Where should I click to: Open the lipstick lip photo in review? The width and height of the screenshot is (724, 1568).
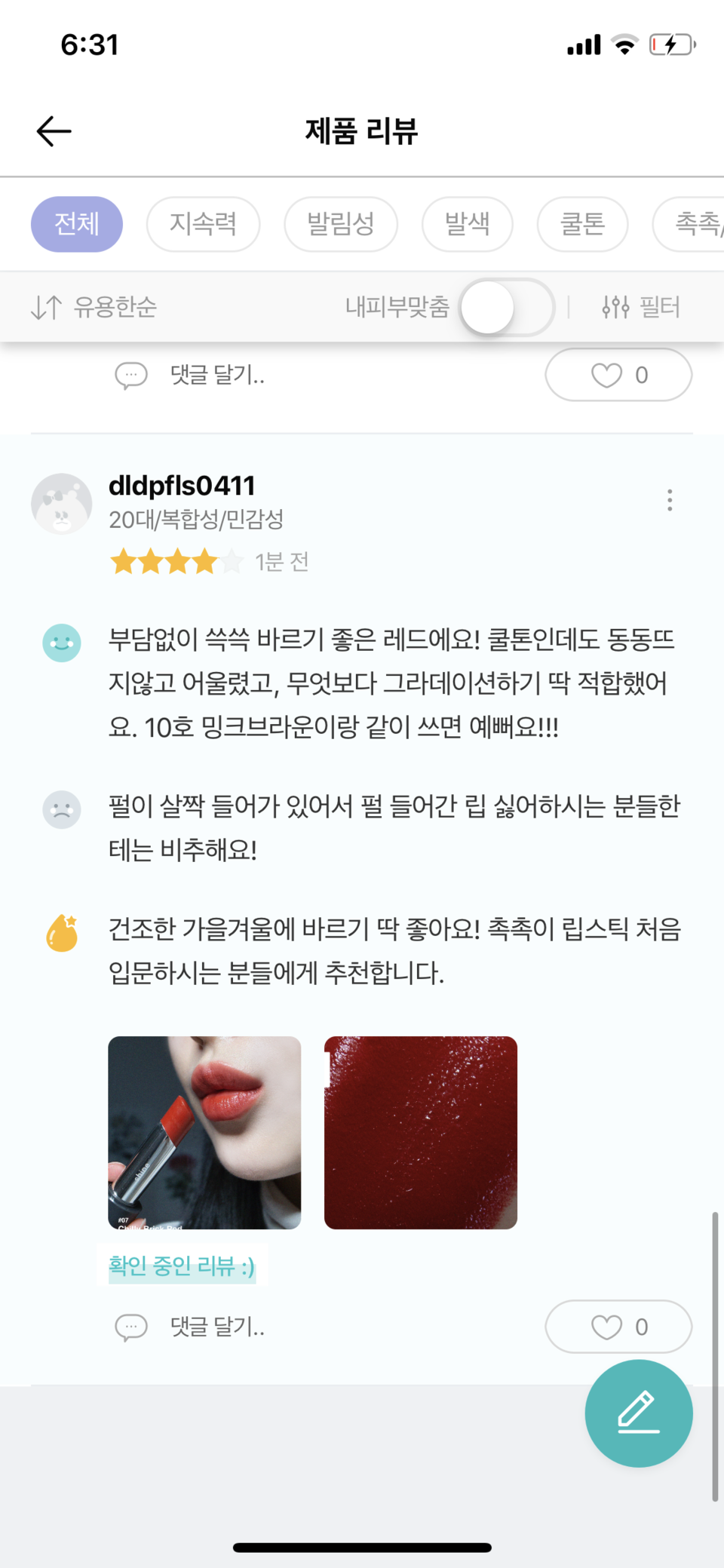[x=204, y=1133]
